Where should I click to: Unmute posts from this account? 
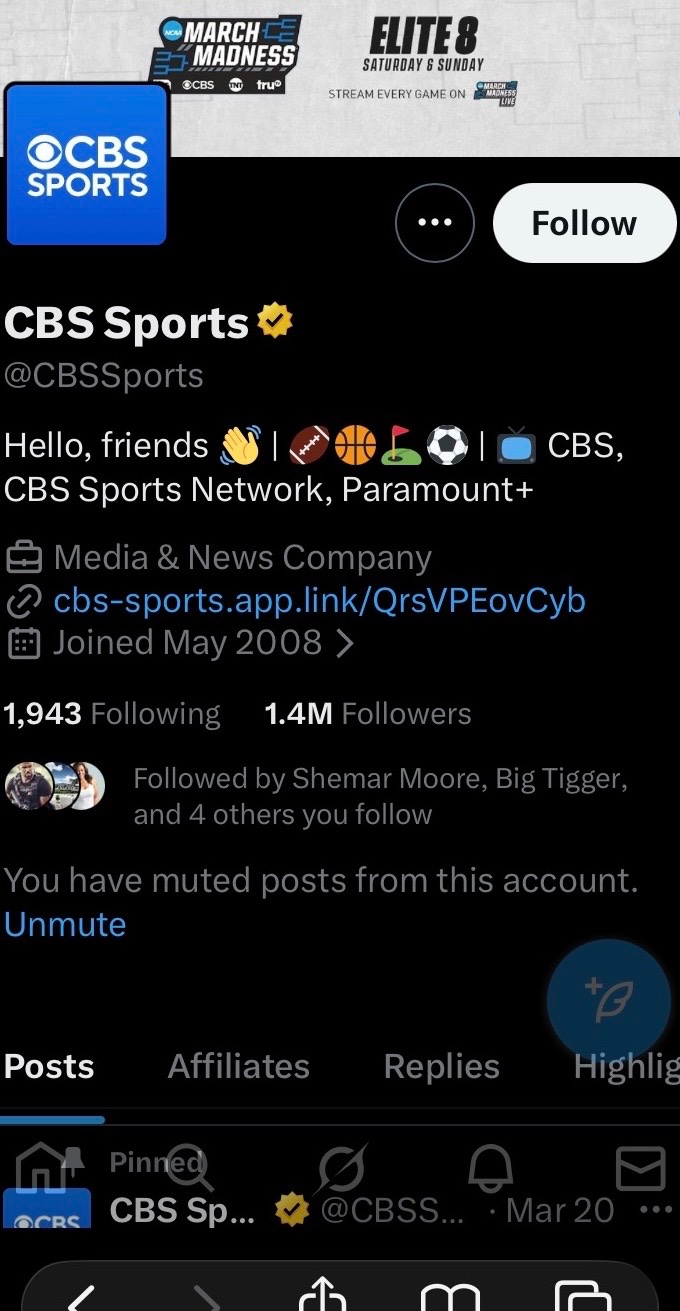(x=65, y=924)
